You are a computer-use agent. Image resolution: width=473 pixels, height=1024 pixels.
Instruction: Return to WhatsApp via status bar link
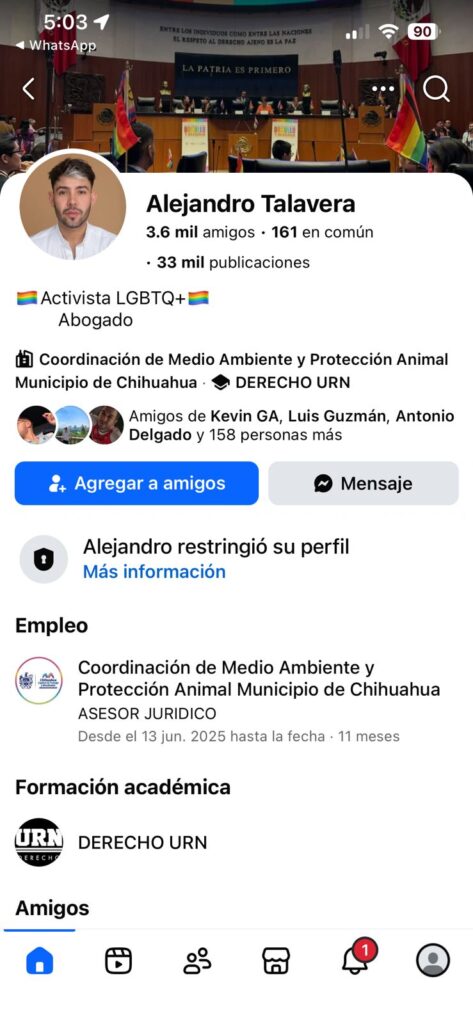tap(56, 45)
